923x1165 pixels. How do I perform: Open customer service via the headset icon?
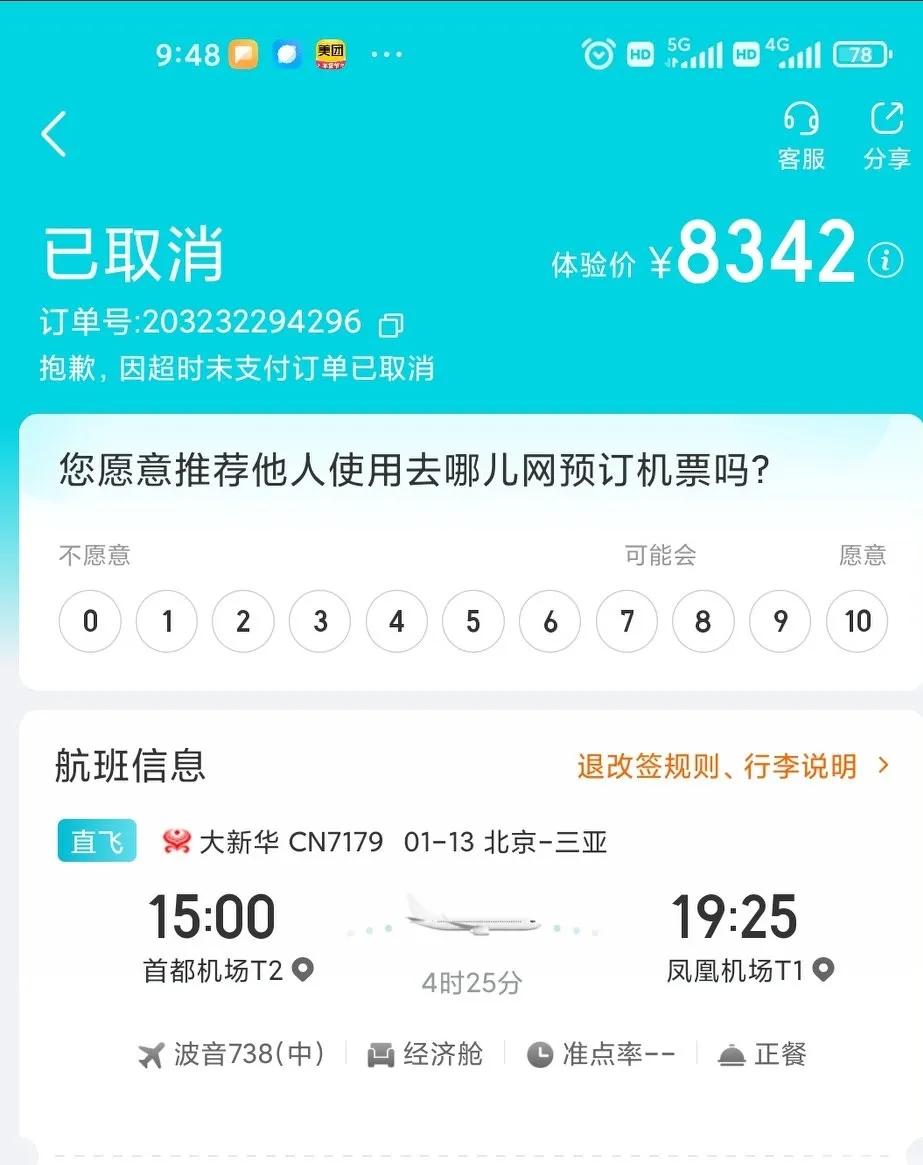801,120
